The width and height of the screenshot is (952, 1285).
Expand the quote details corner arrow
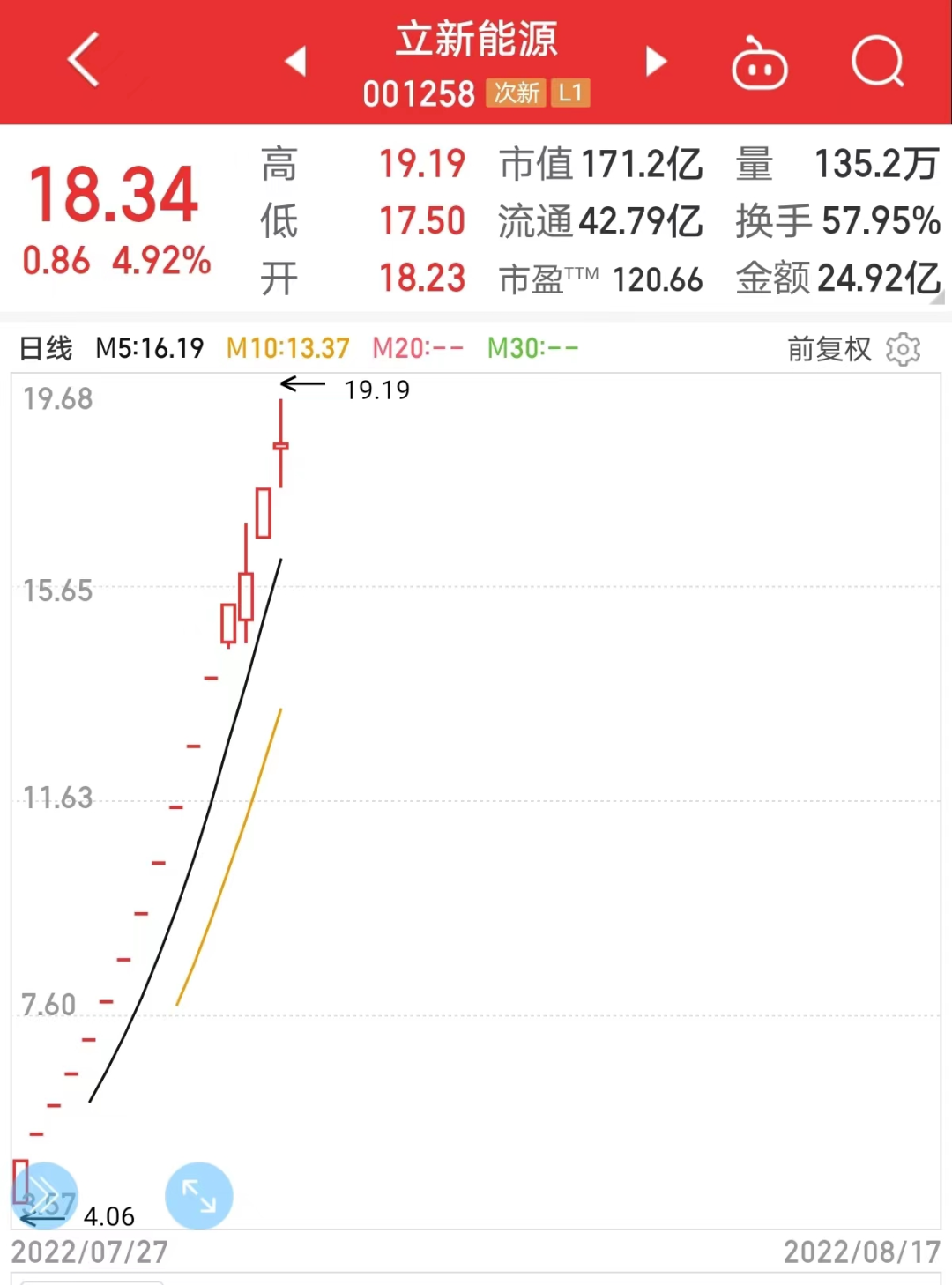click(937, 298)
